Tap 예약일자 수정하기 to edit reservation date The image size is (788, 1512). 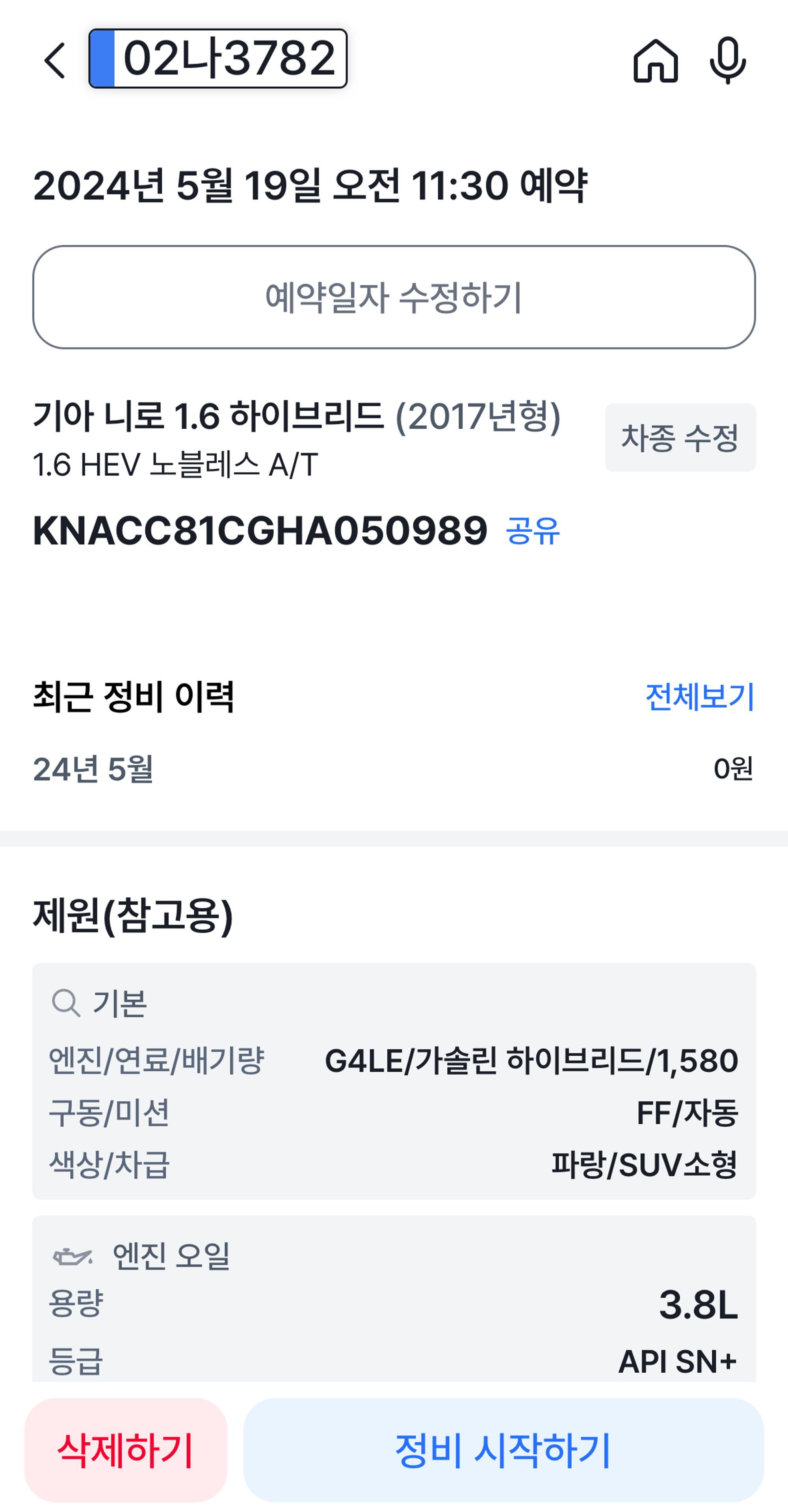(394, 297)
